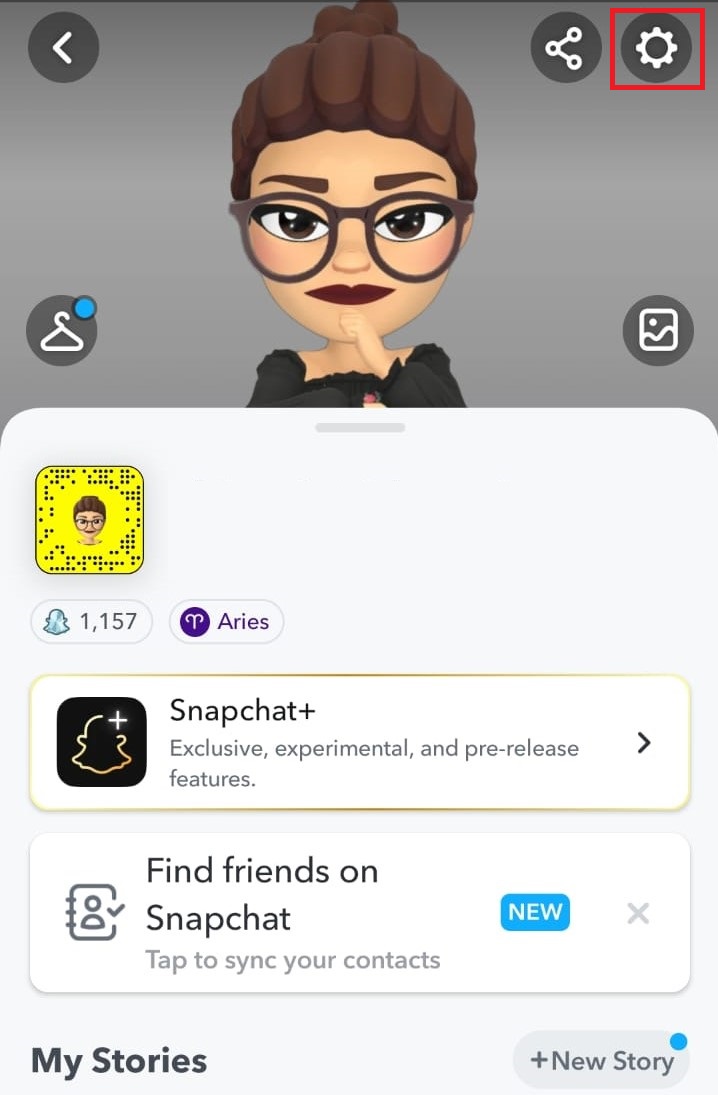Screen dimensions: 718x1095
Task: Open the yellow Snapcode
Action: (x=90, y=520)
